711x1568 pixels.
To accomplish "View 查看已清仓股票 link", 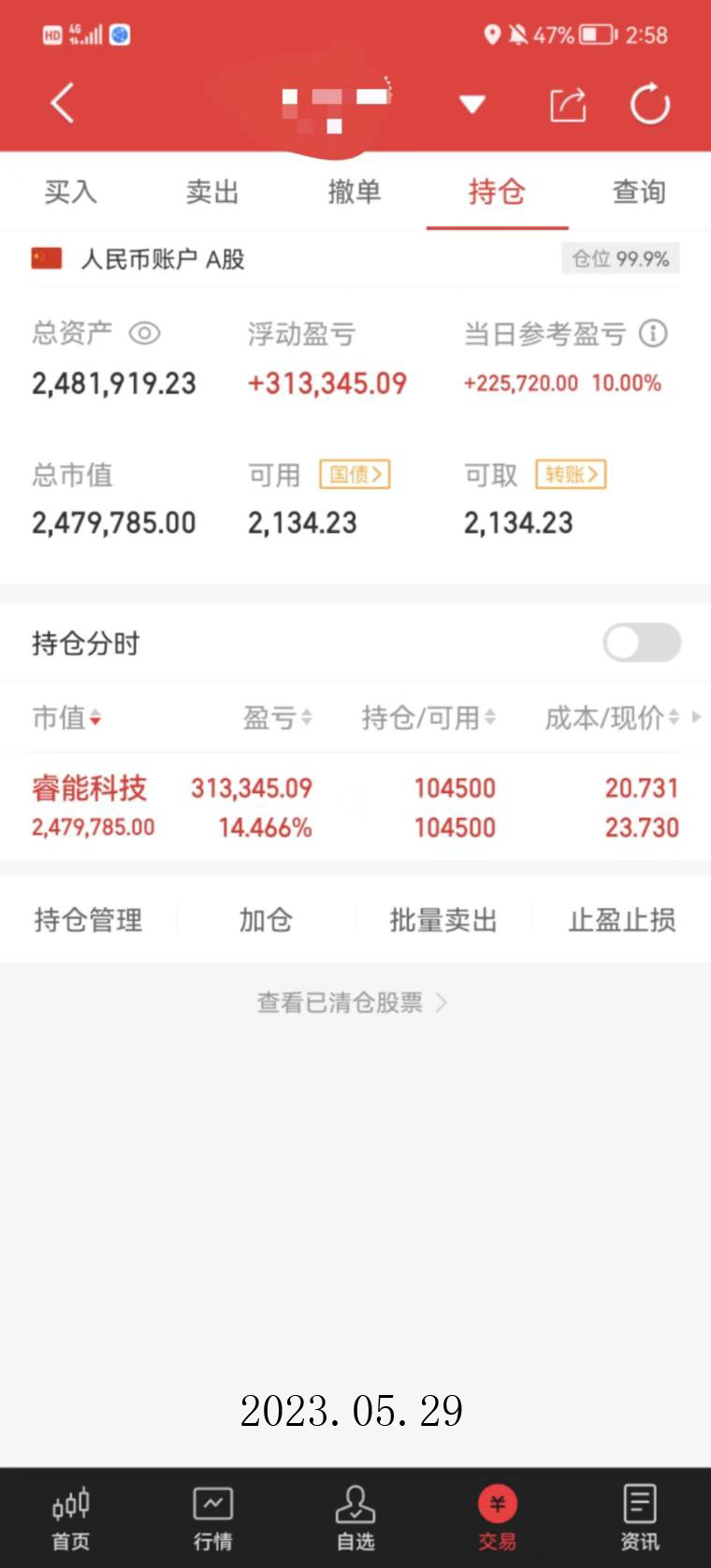I will (352, 1002).
